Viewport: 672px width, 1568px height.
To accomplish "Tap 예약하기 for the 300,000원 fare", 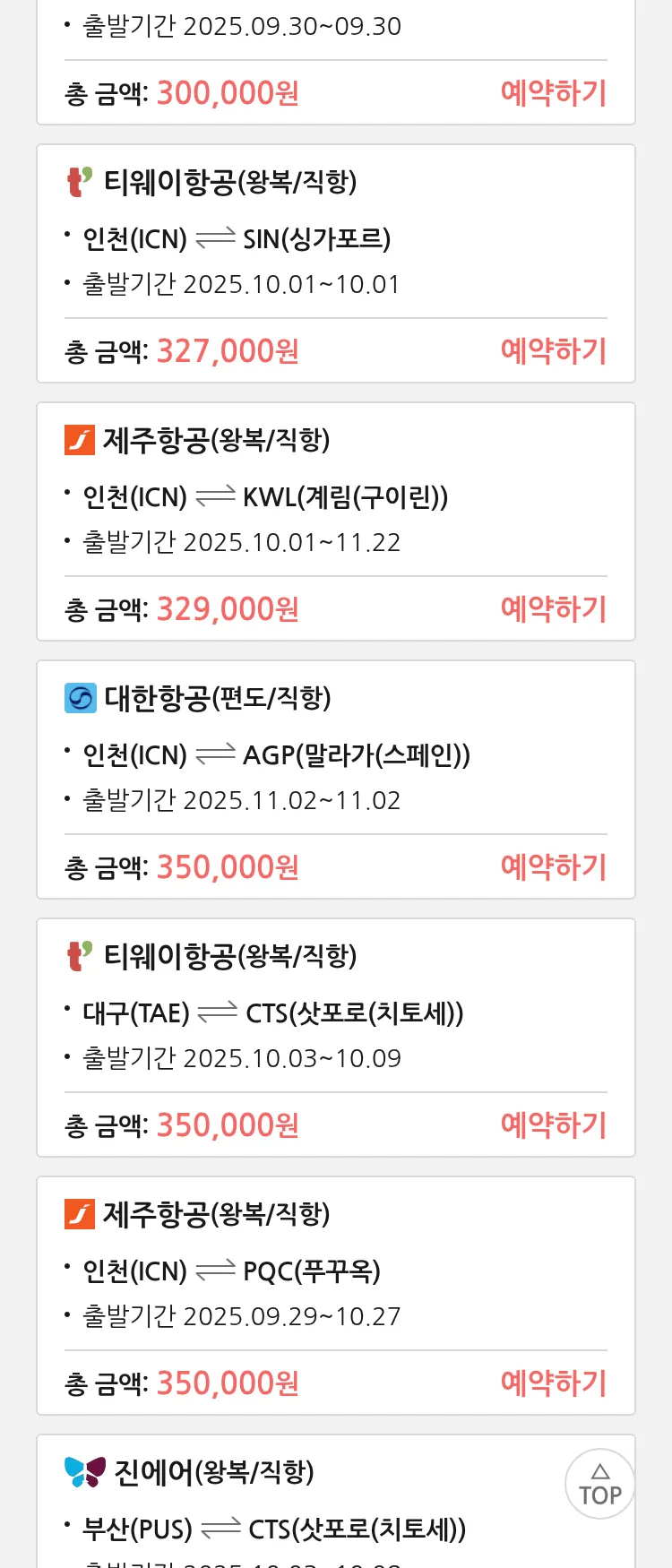I will coord(553,93).
